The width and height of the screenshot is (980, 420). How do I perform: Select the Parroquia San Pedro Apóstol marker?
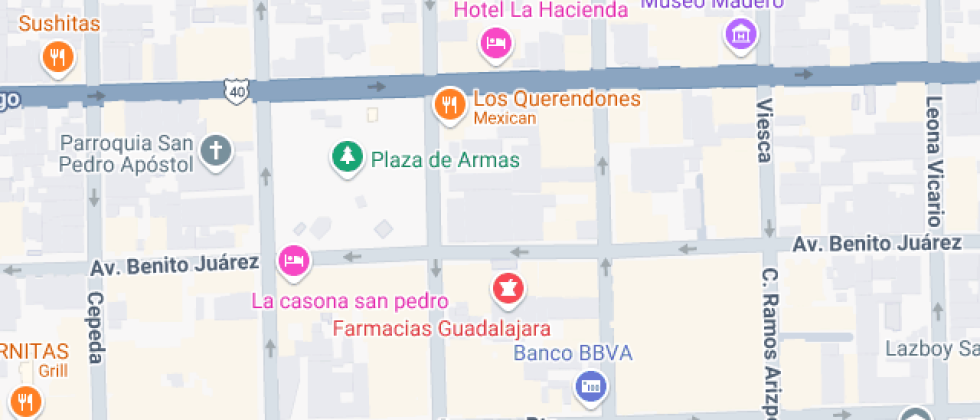(x=215, y=152)
